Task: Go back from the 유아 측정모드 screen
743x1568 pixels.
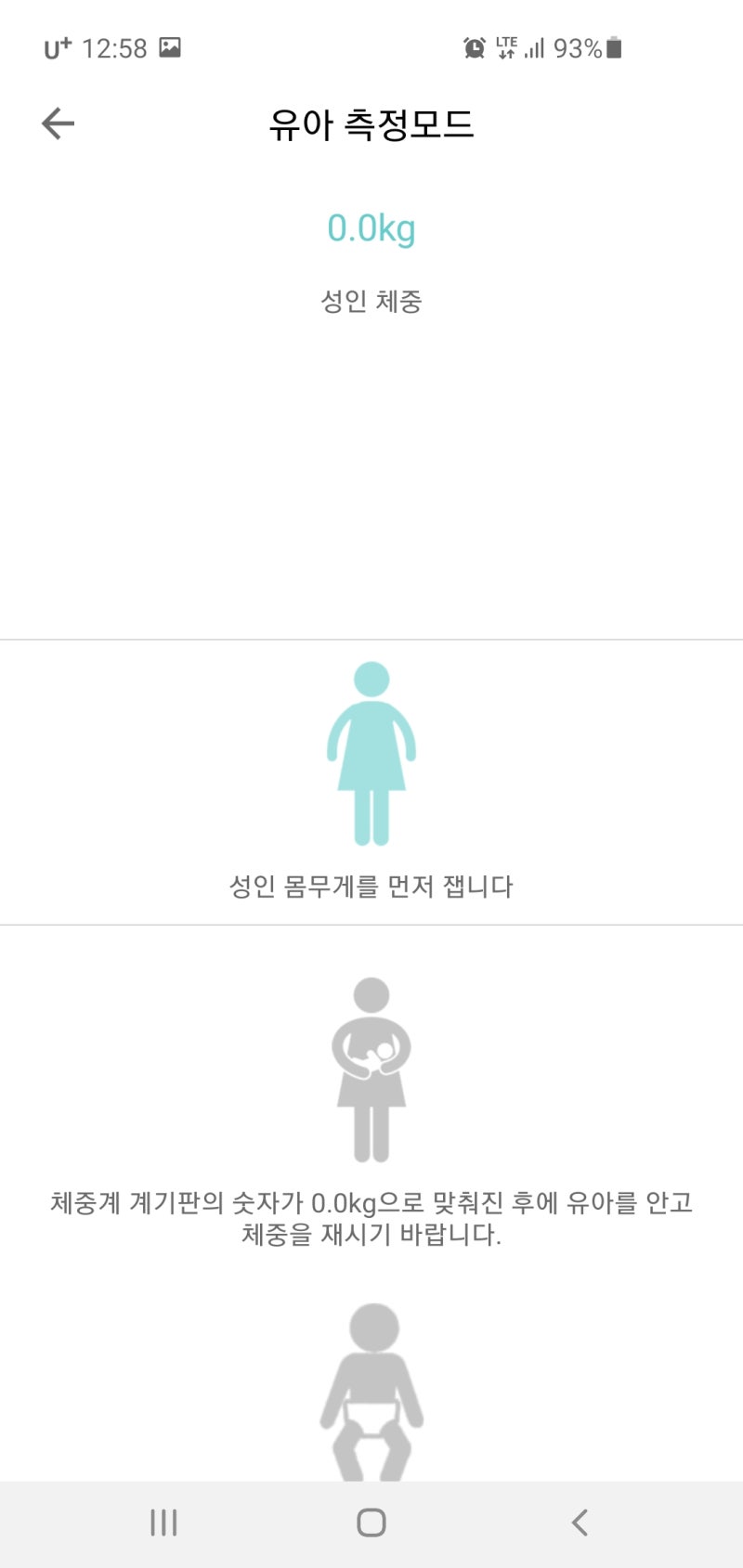Action: [58, 123]
